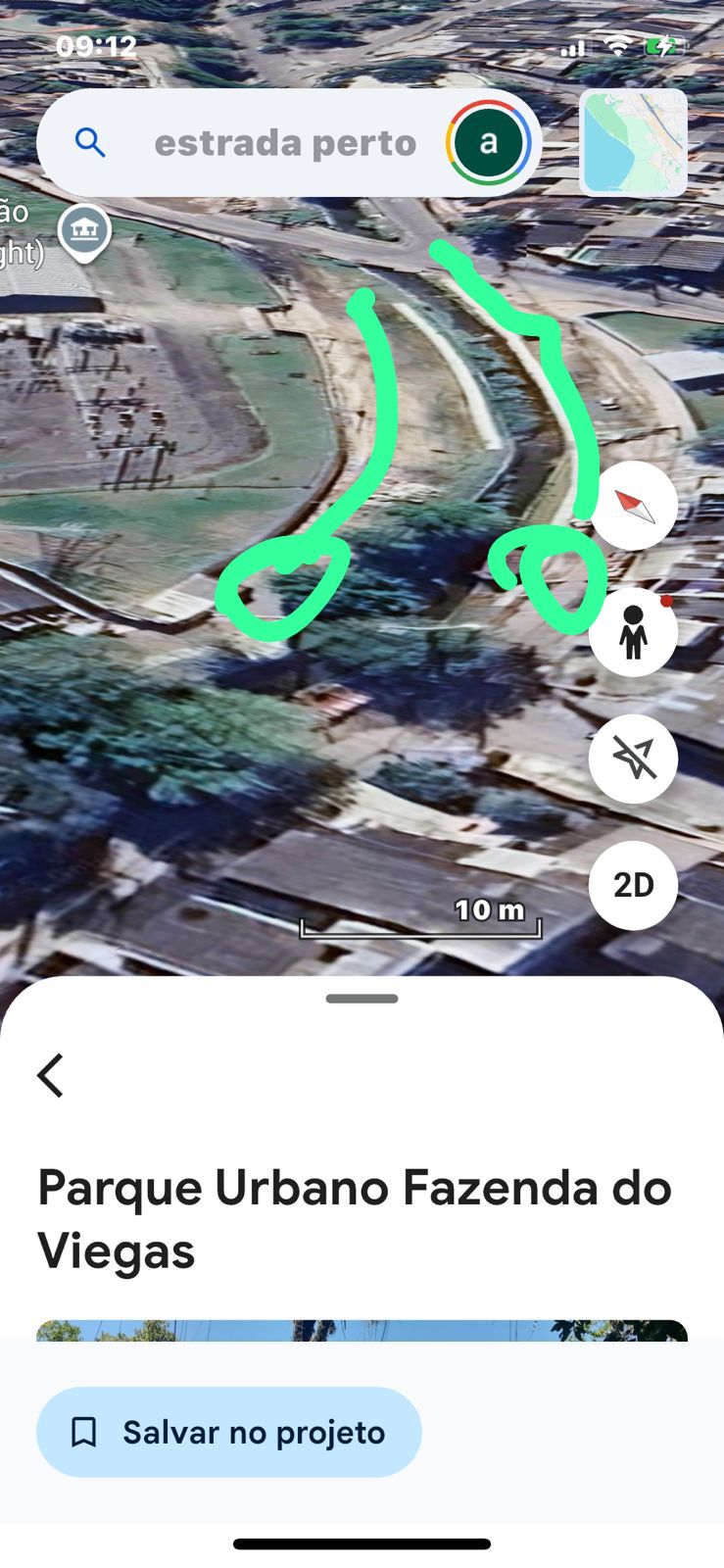The image size is (724, 1568).
Task: Open the 'estrada perto' search field
Action: 284,143
